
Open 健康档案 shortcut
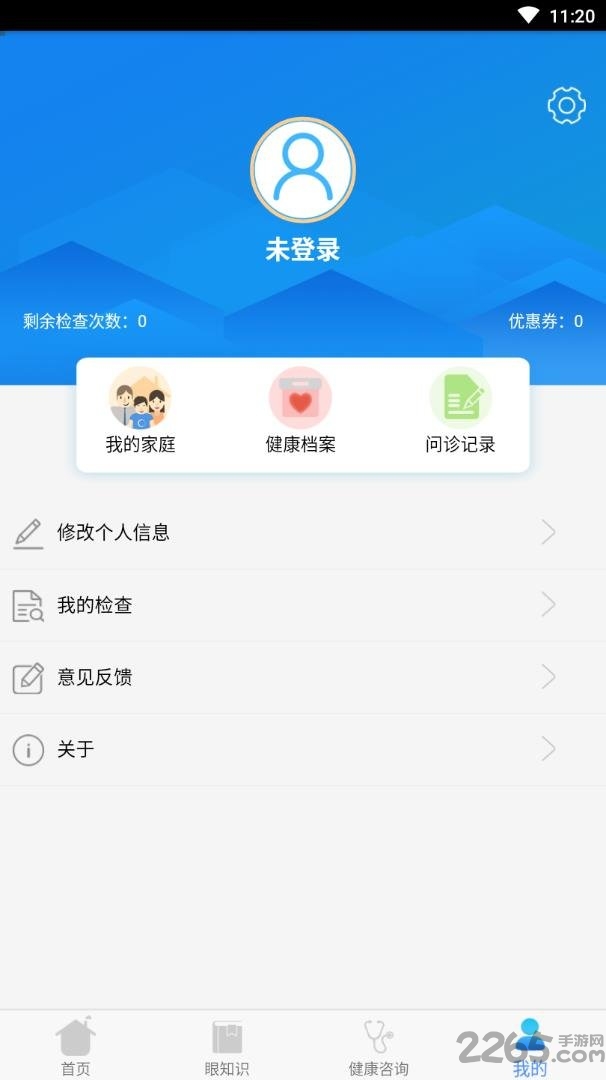pos(300,411)
